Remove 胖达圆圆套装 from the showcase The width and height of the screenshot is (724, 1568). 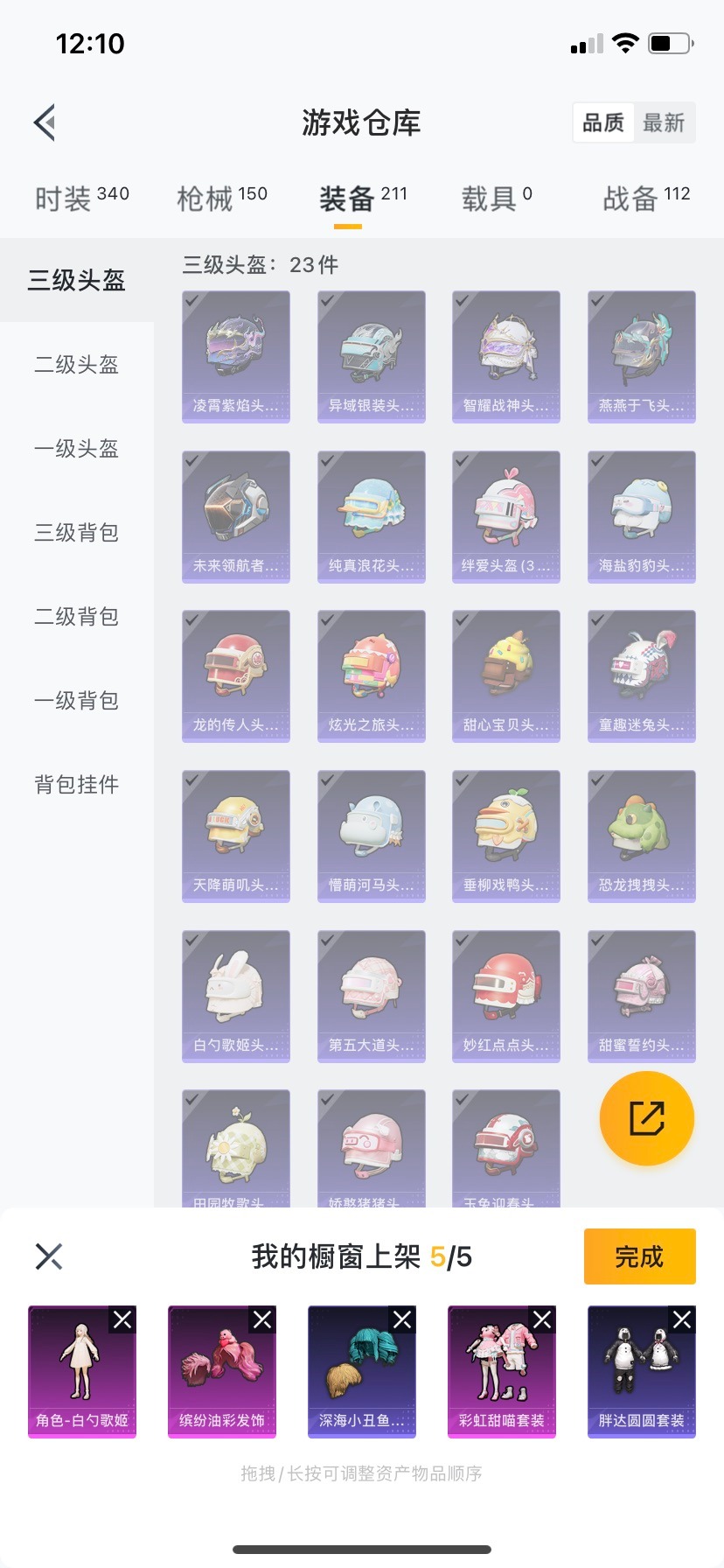pyautogui.click(x=682, y=1319)
